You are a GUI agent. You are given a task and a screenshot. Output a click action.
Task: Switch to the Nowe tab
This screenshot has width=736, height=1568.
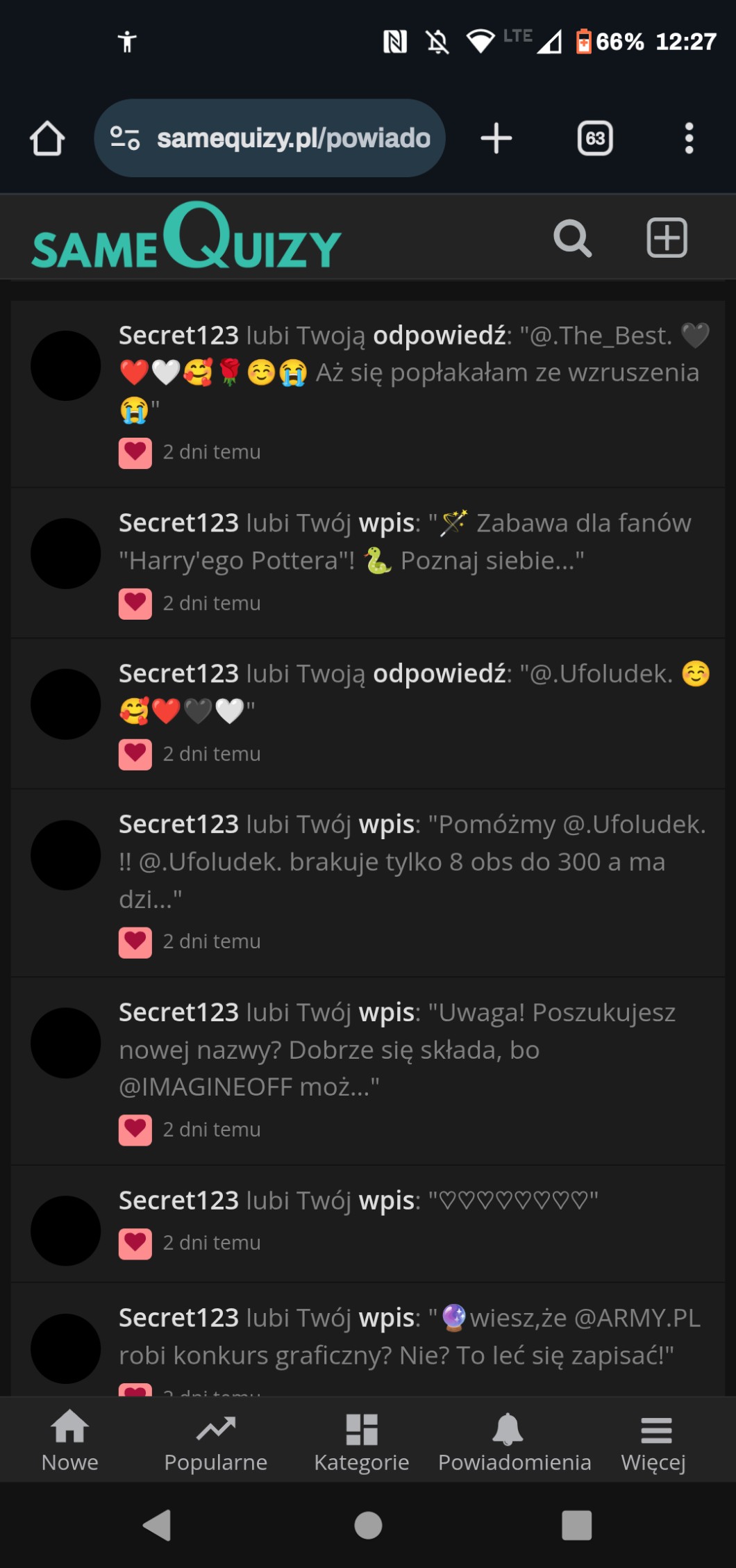69,1441
